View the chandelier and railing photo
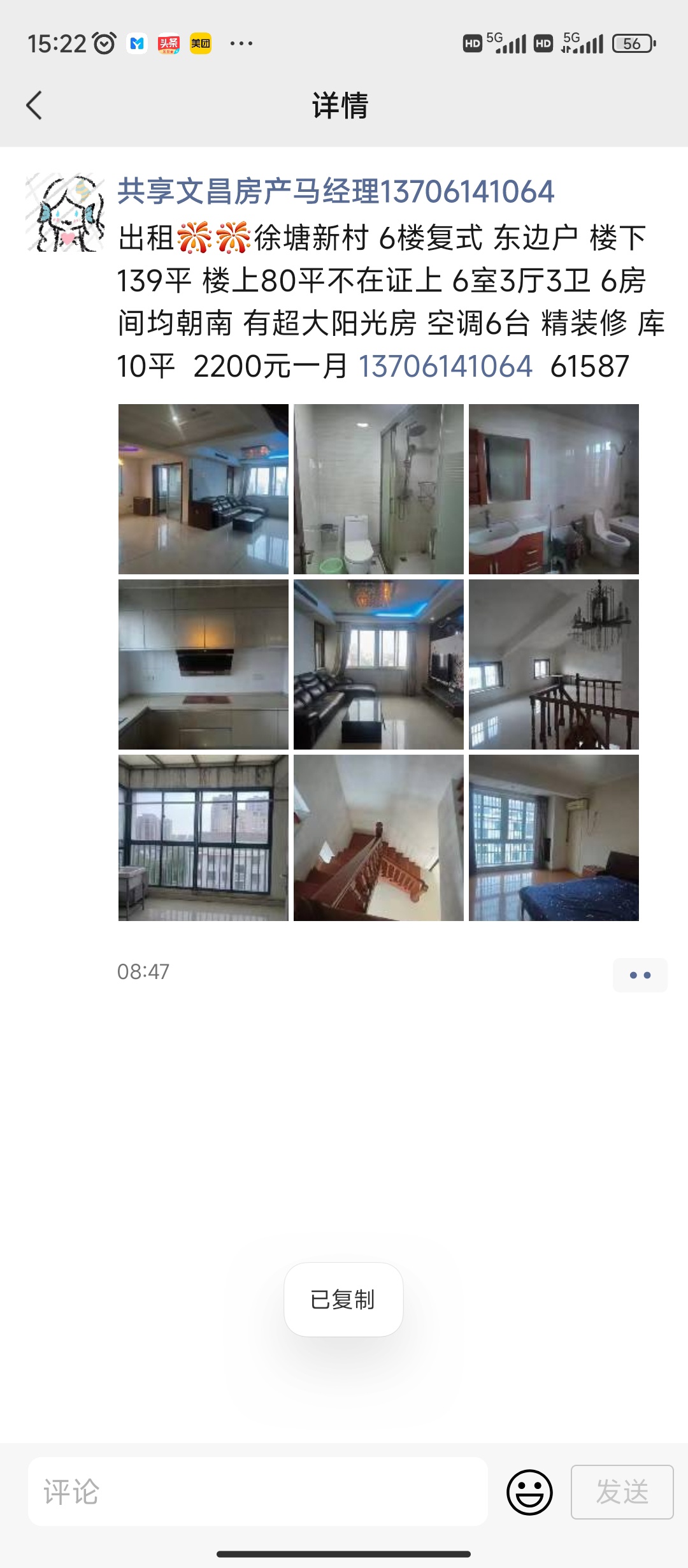Image resolution: width=688 pixels, height=1568 pixels. coord(554,664)
